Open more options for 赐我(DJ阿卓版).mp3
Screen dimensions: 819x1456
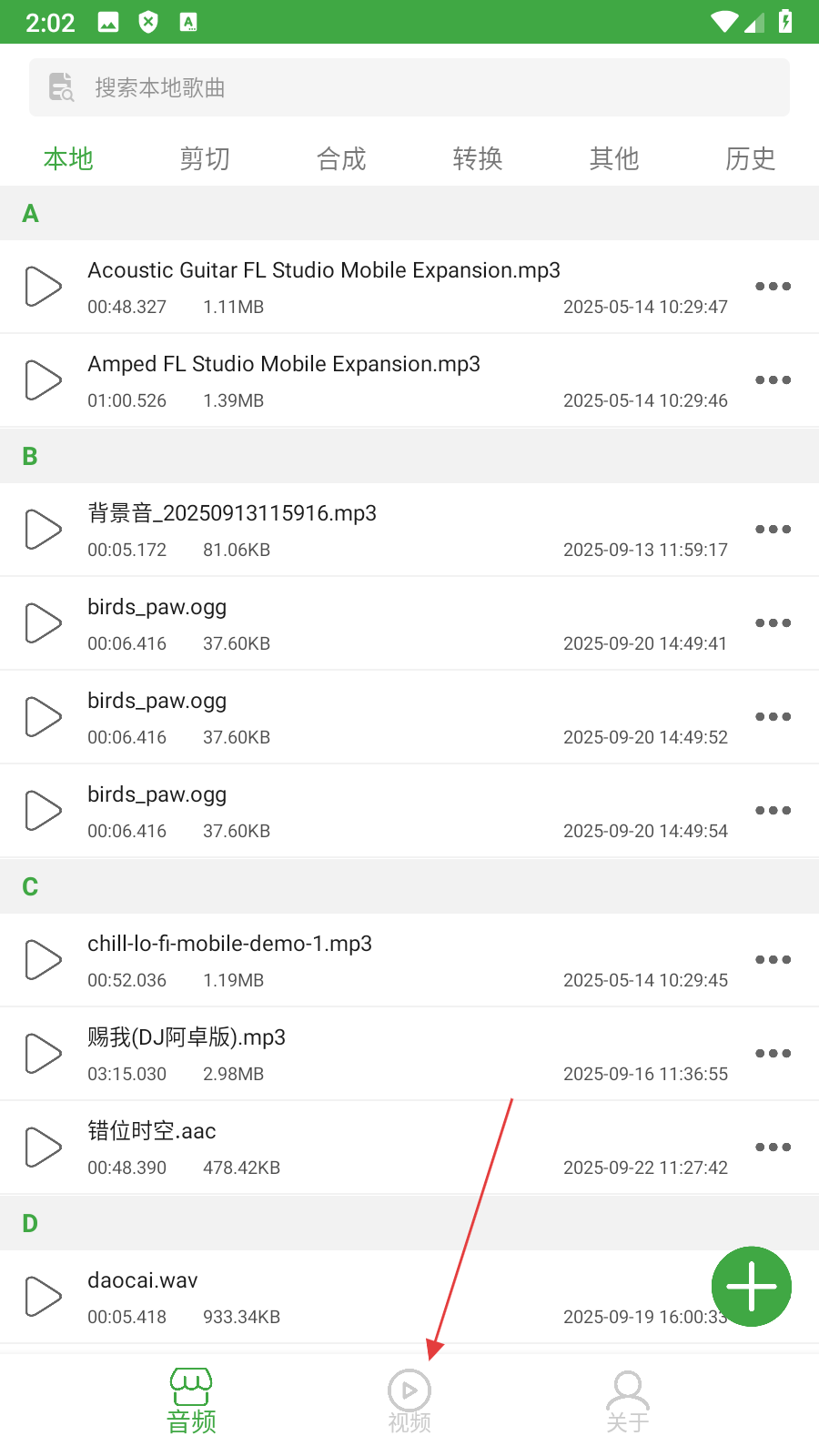(773, 1054)
